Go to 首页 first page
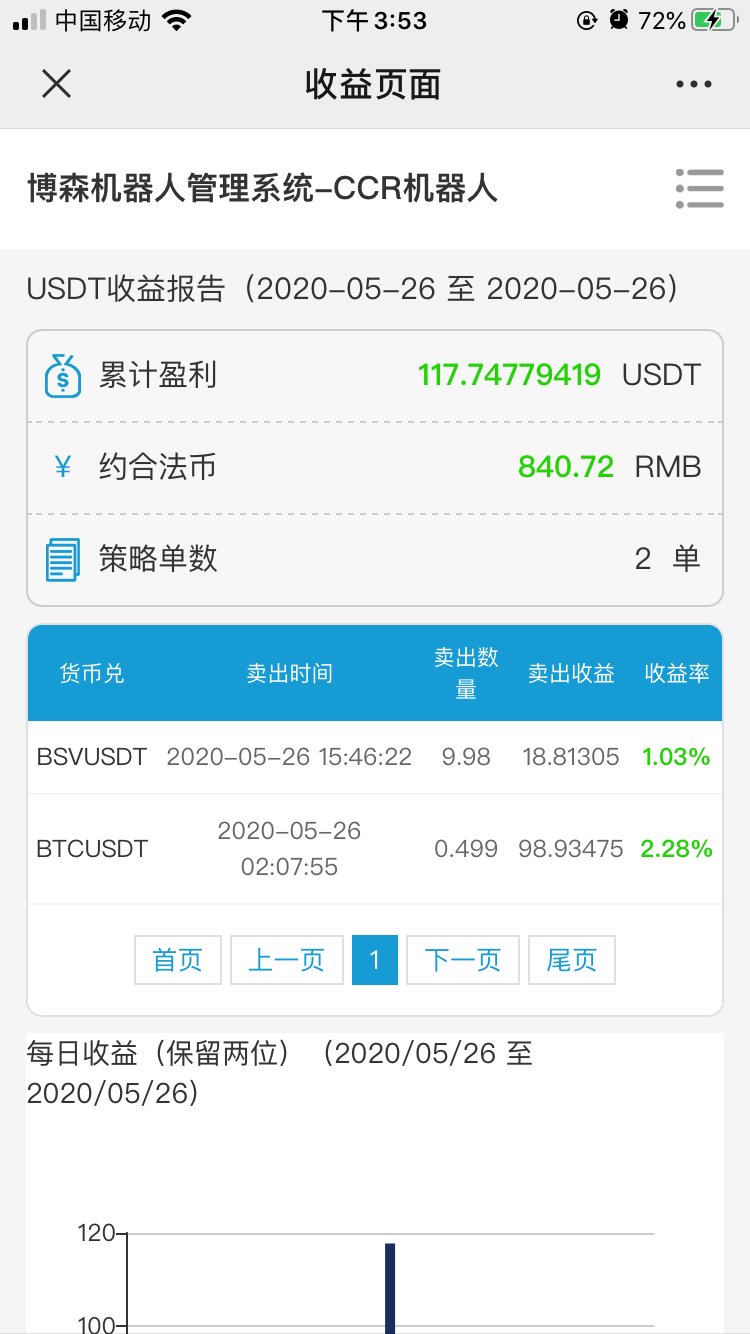This screenshot has height=1334, width=750. 178,960
